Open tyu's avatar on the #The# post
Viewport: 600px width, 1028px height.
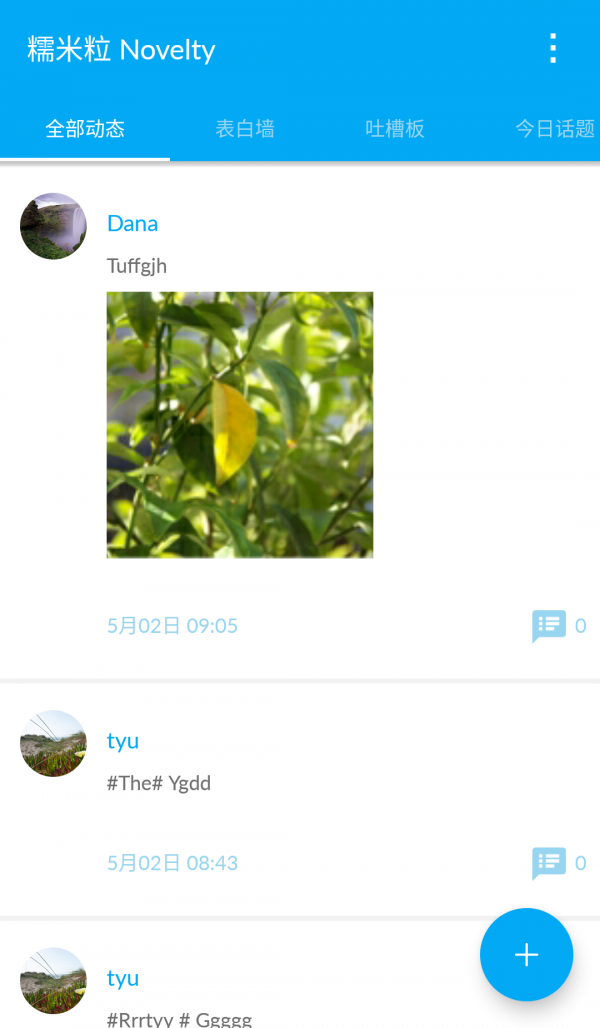(x=53, y=743)
